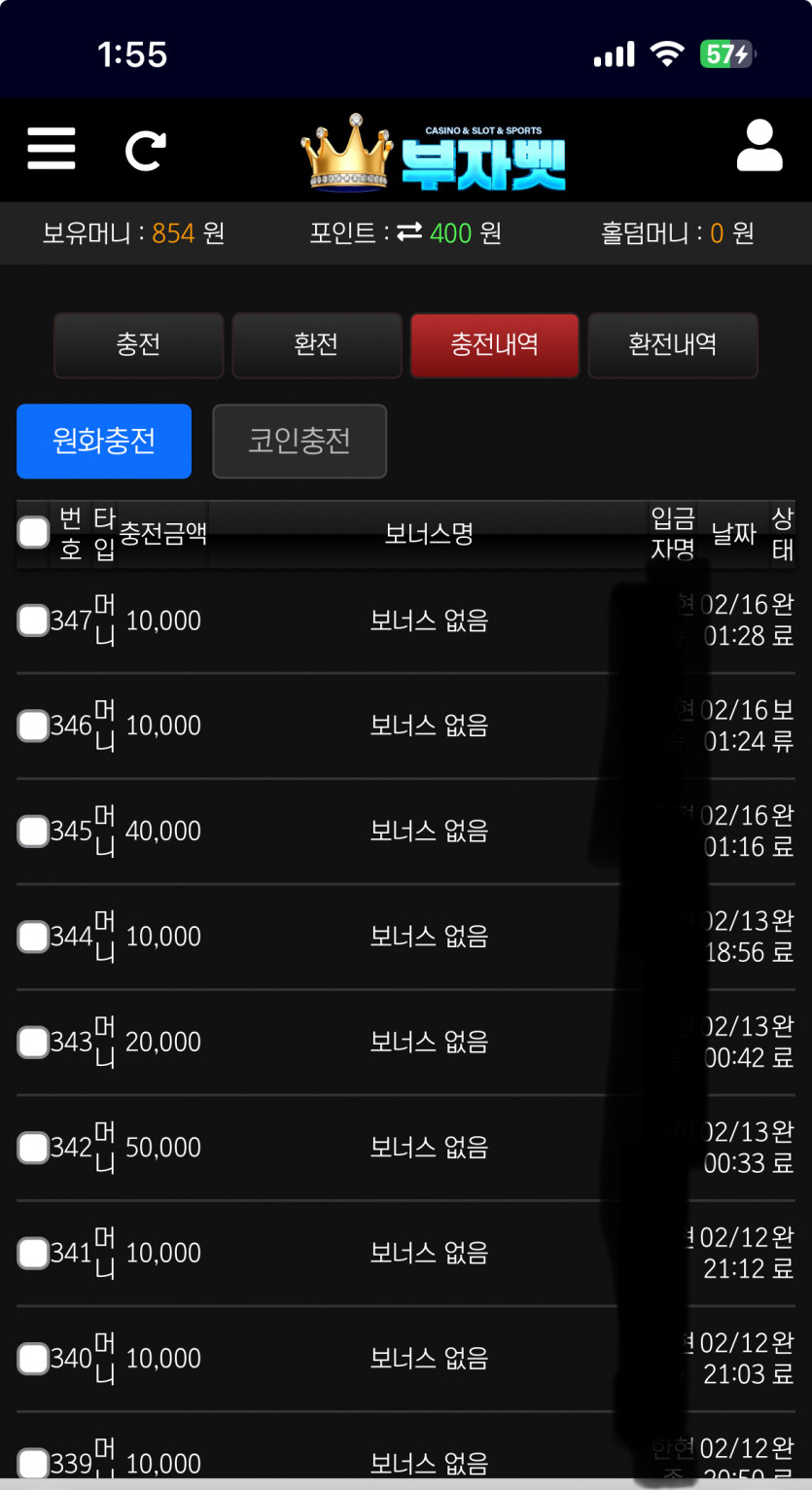812x1490 pixels.
Task: Switch to 코인충전
Action: point(300,441)
